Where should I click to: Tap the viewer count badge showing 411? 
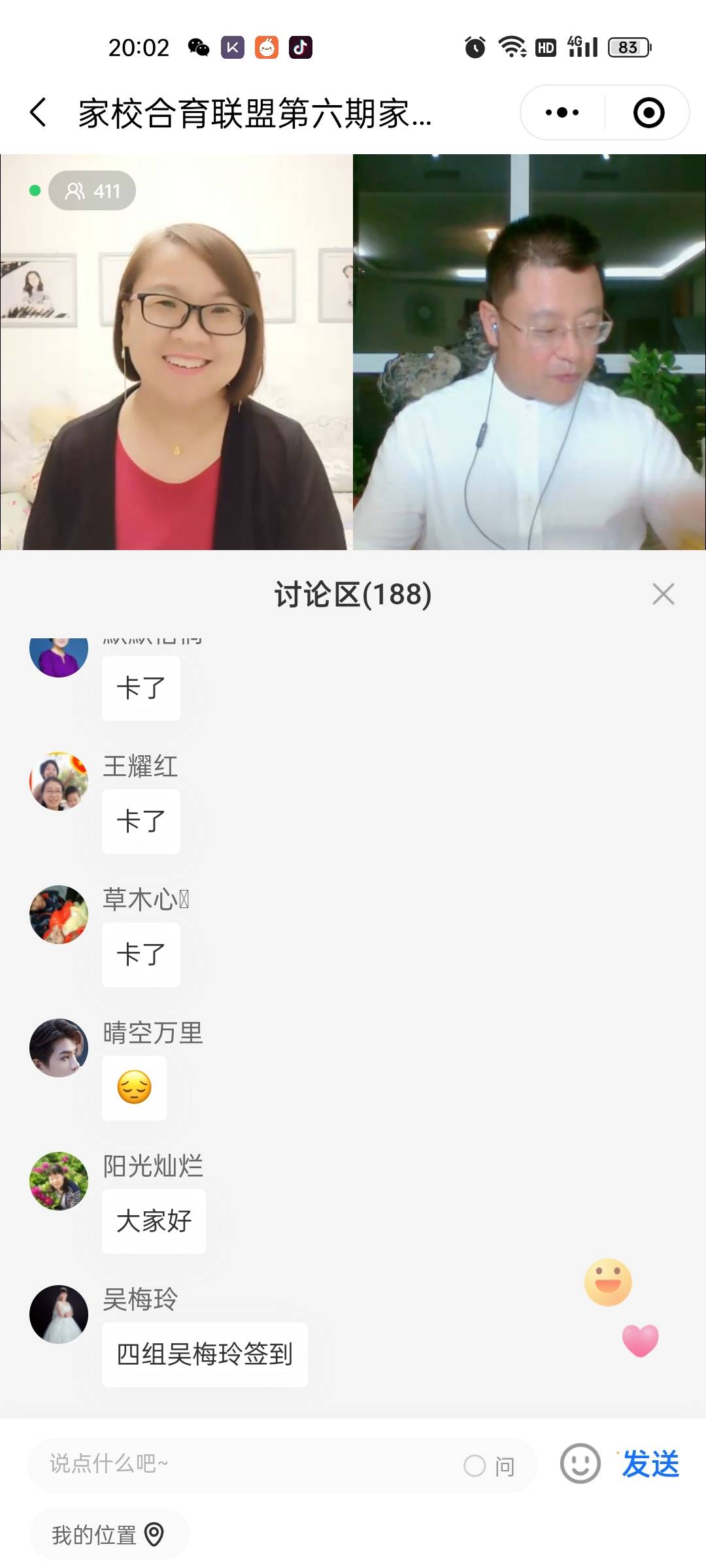(92, 191)
